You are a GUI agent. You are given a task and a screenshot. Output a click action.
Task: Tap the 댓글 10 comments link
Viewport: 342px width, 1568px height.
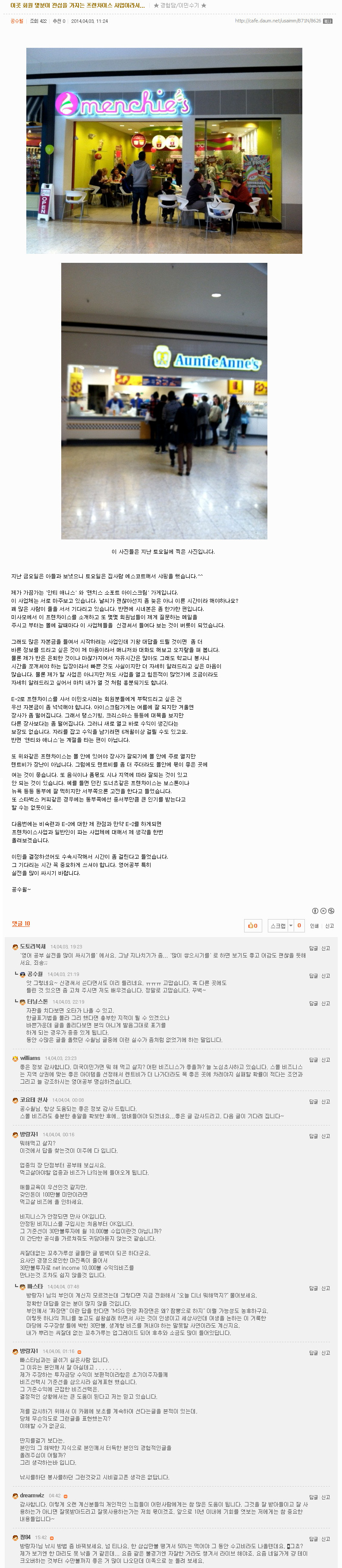21,923
